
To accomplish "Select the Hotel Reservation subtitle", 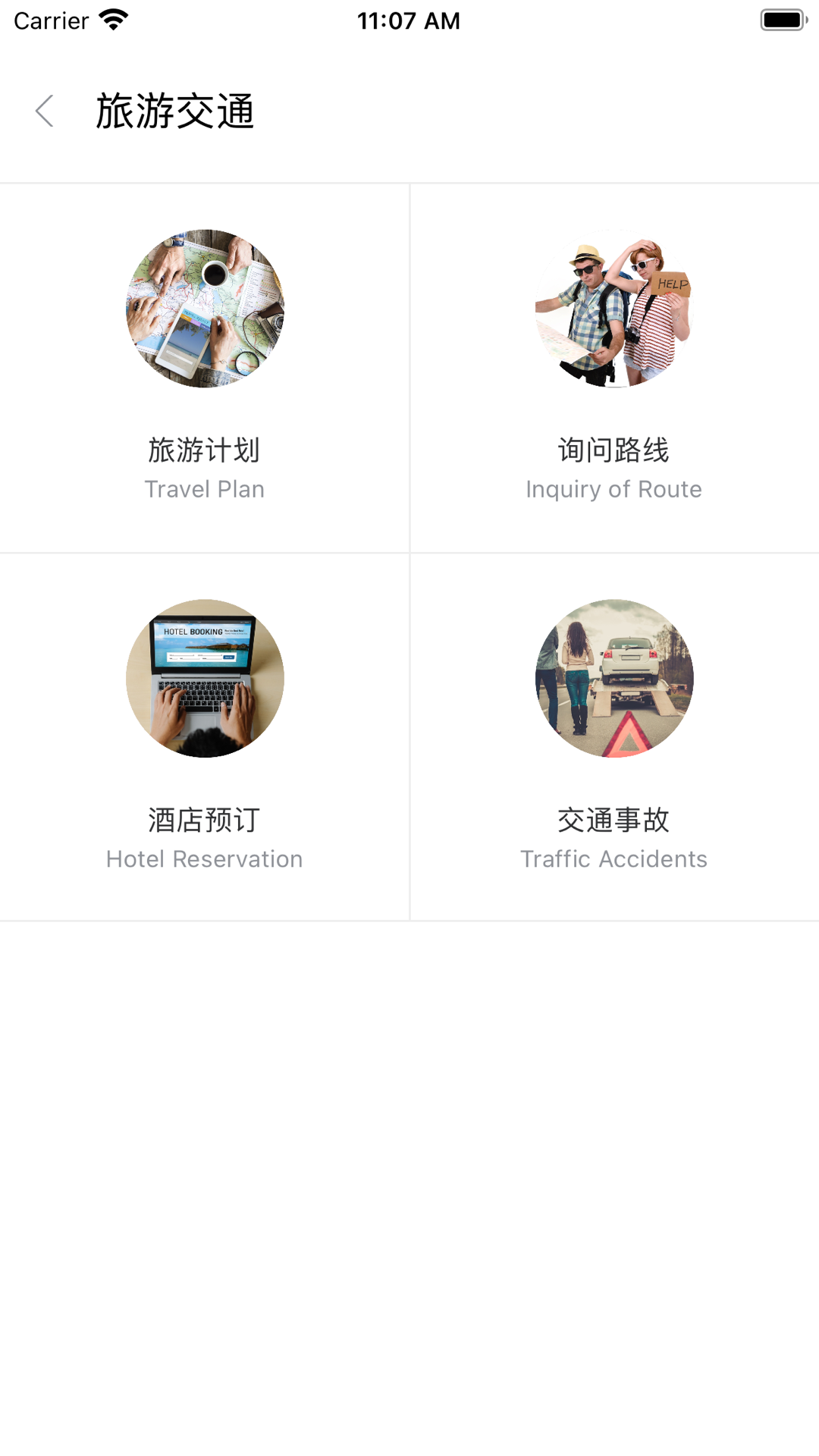I will point(205,858).
